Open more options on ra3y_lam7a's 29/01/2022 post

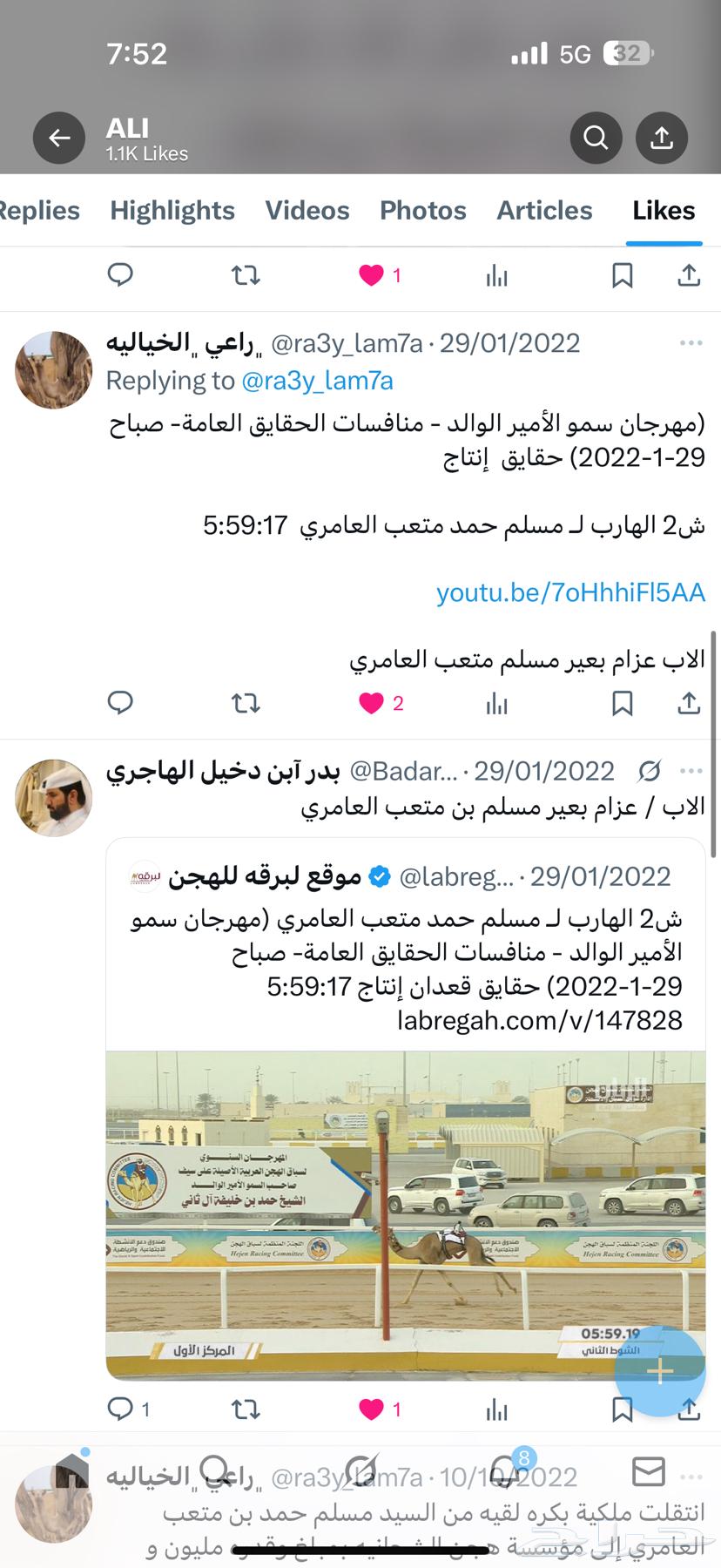(691, 343)
